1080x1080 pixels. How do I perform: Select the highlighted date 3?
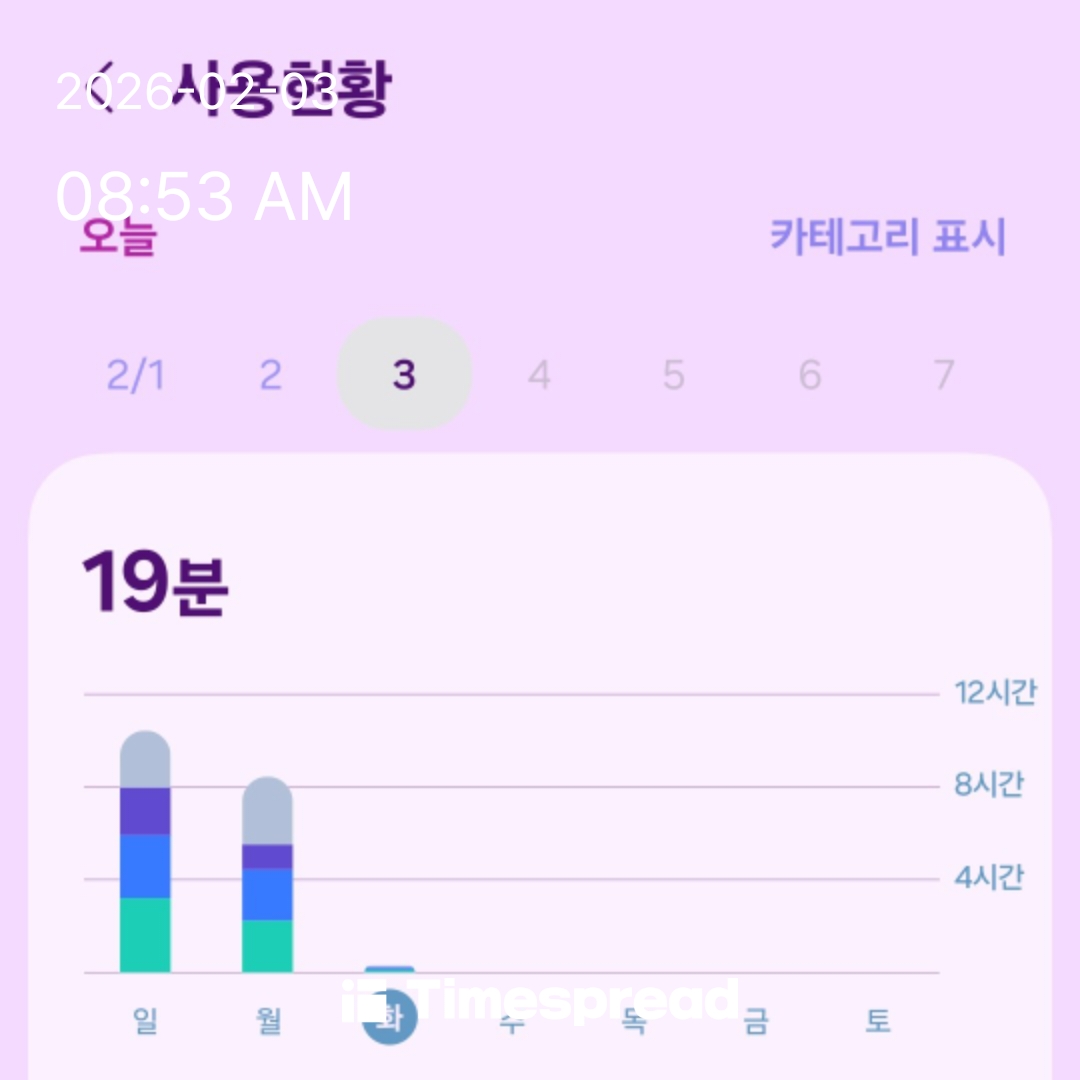coord(404,375)
